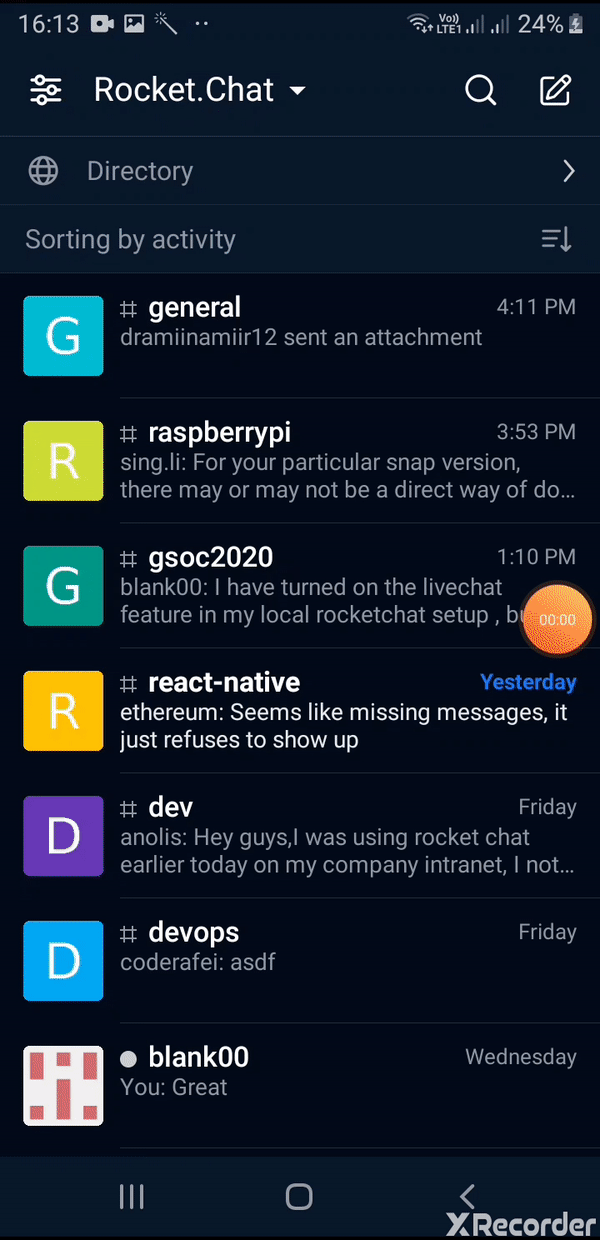
Task: Open the chat with blank00
Action: 300,1086
